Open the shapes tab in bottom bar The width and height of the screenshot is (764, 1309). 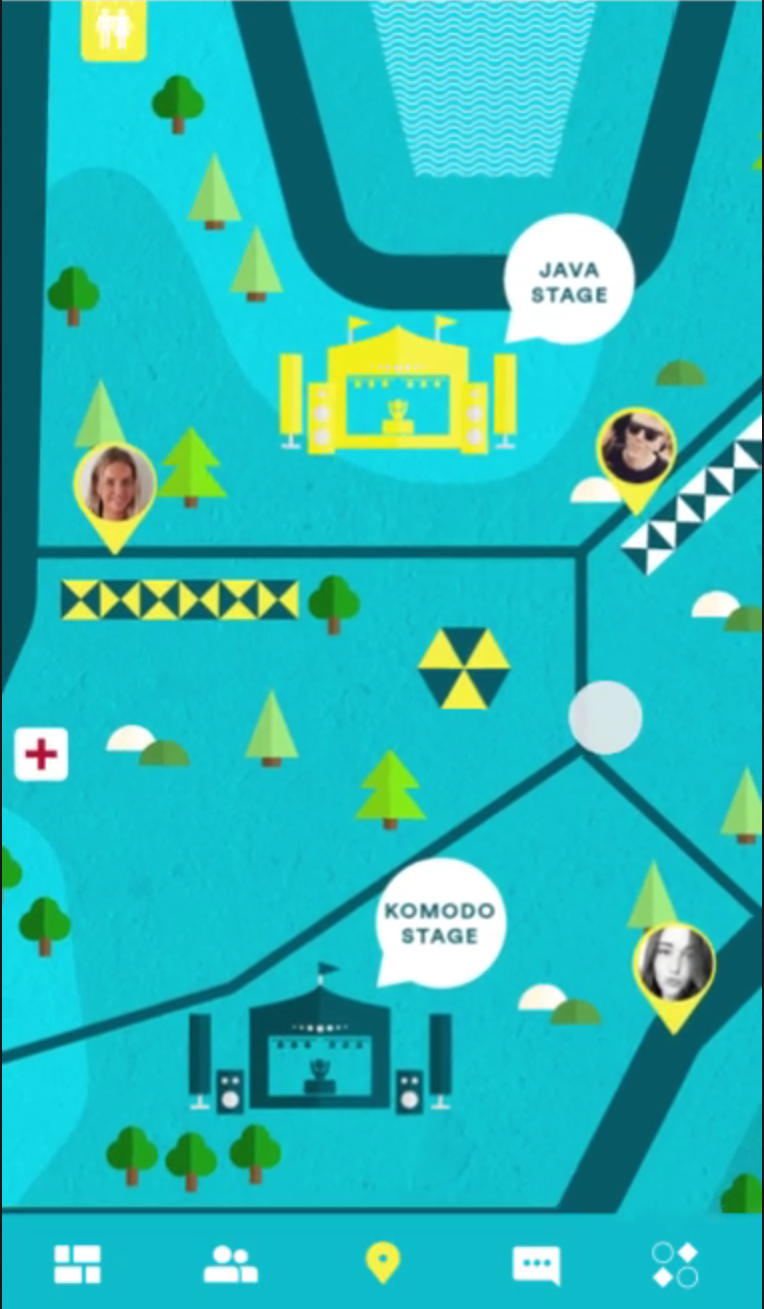coord(675,1264)
